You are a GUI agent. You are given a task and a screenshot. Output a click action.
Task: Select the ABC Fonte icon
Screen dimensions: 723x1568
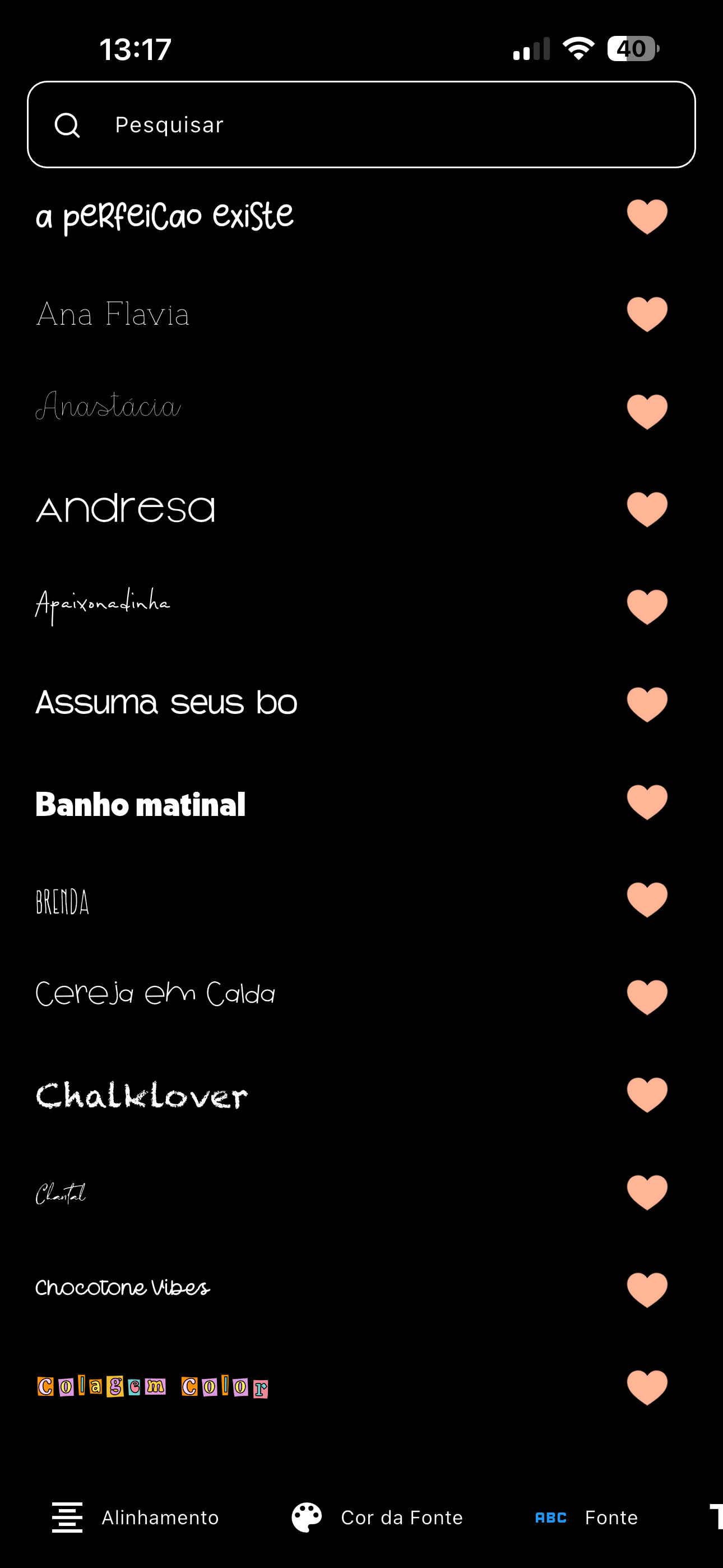point(550,1518)
